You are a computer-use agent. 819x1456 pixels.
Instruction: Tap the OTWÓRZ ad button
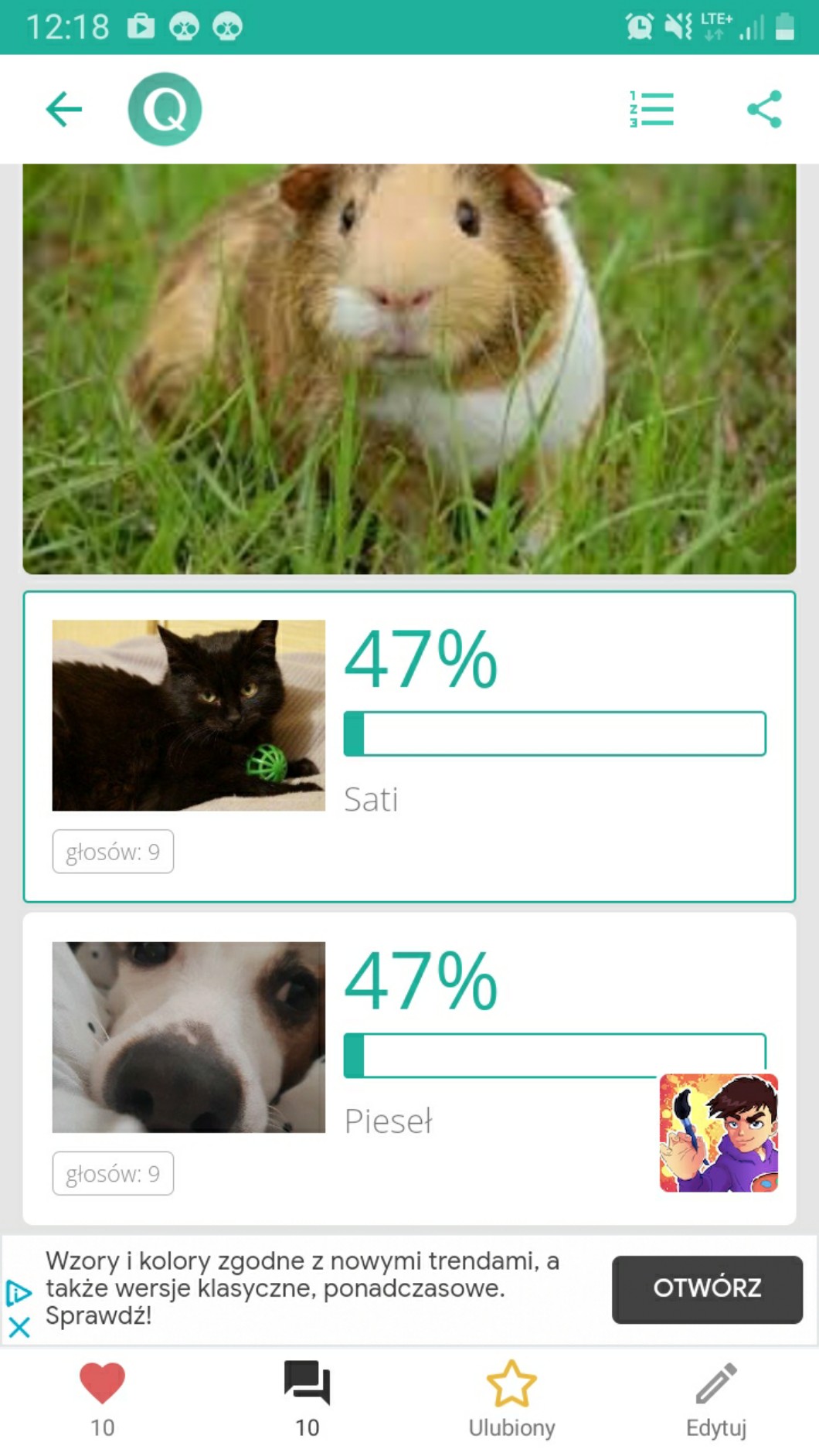707,1289
